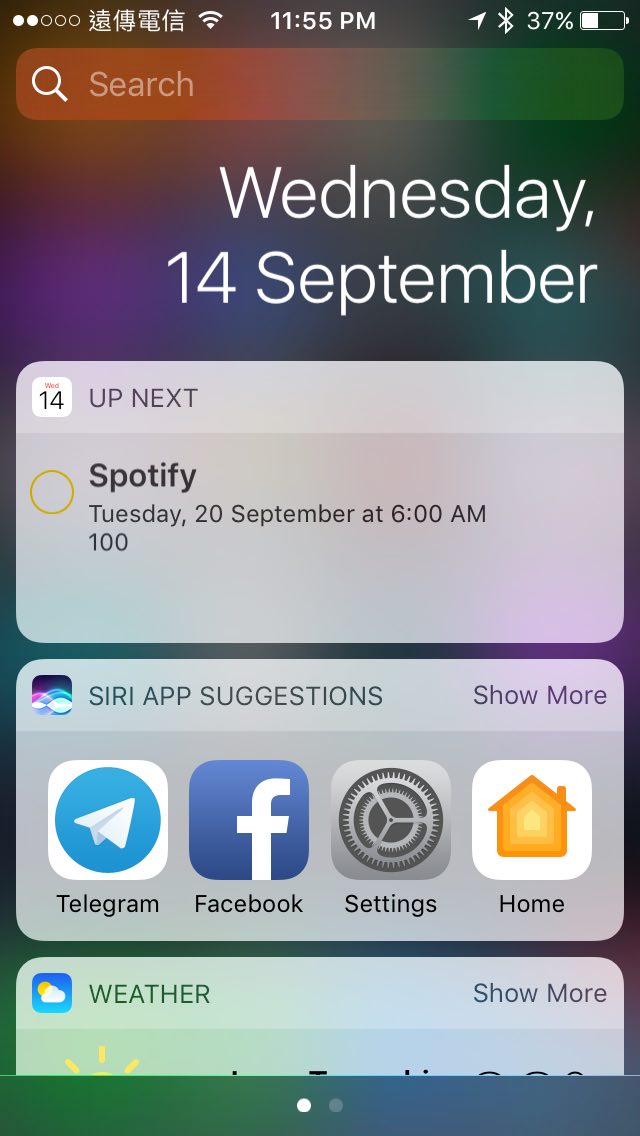This screenshot has height=1136, width=640.
Task: Expand the Weather widget with Show More
Action: tap(539, 993)
